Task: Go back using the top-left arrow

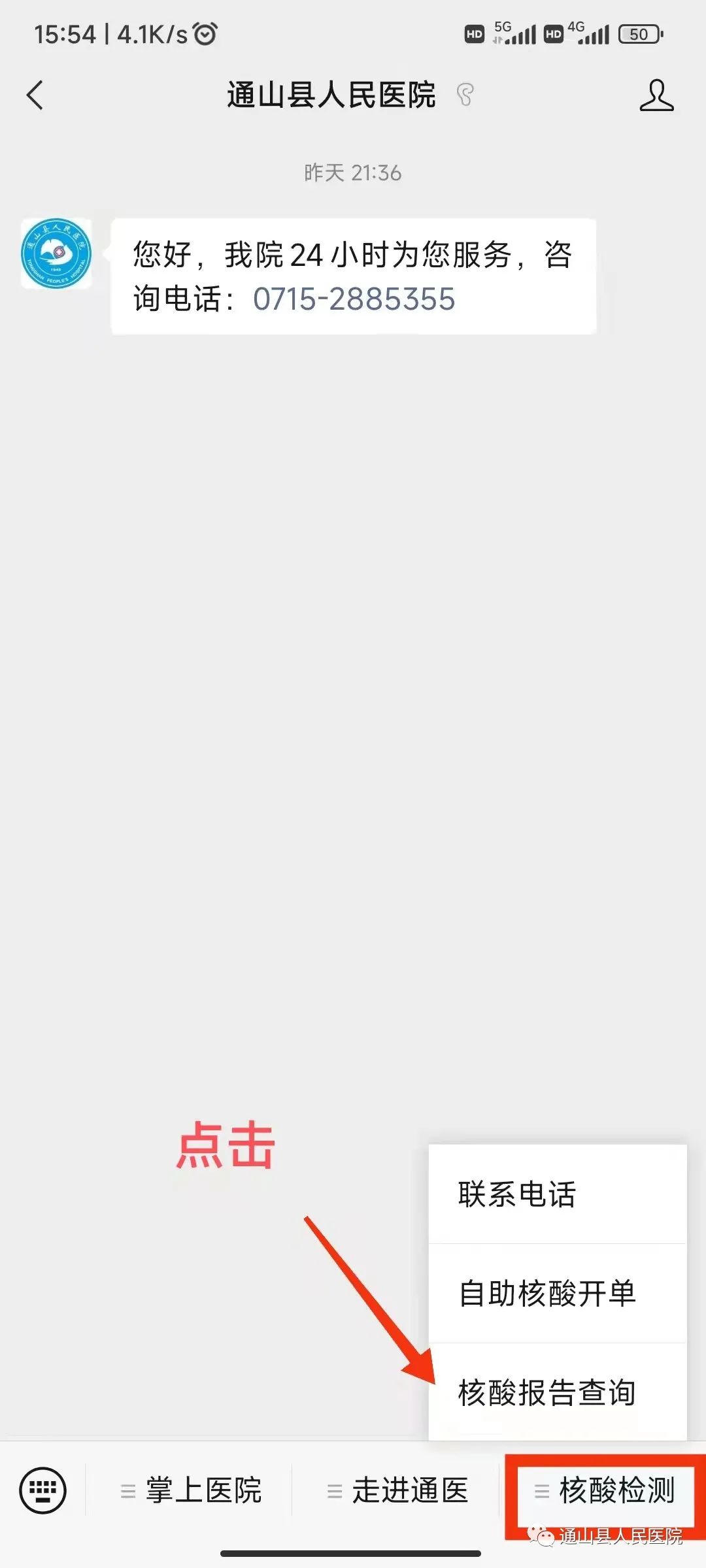Action: (x=35, y=95)
